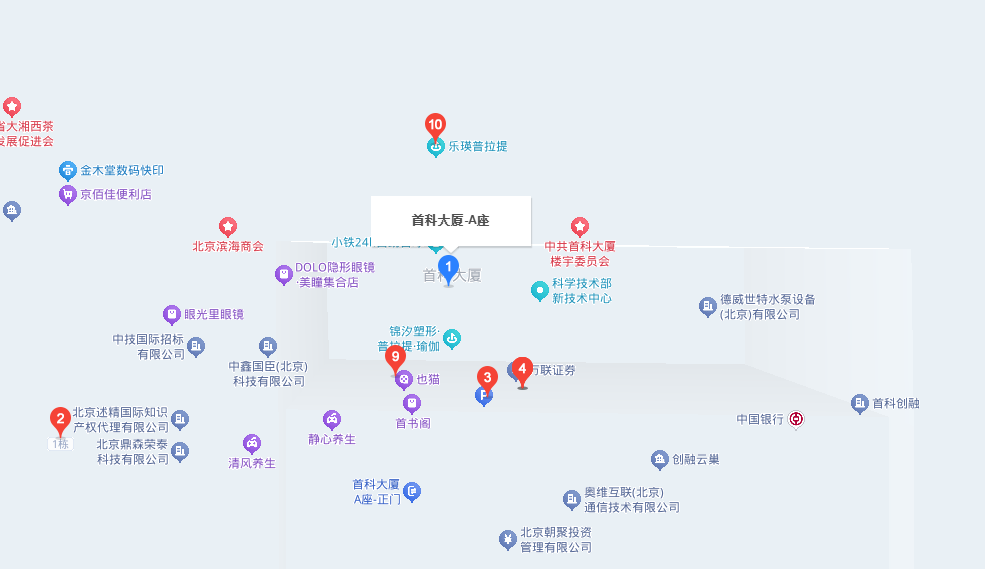The image size is (985, 569).
Task: Select the 科学技术部新技术中心 point
Action: (540, 291)
